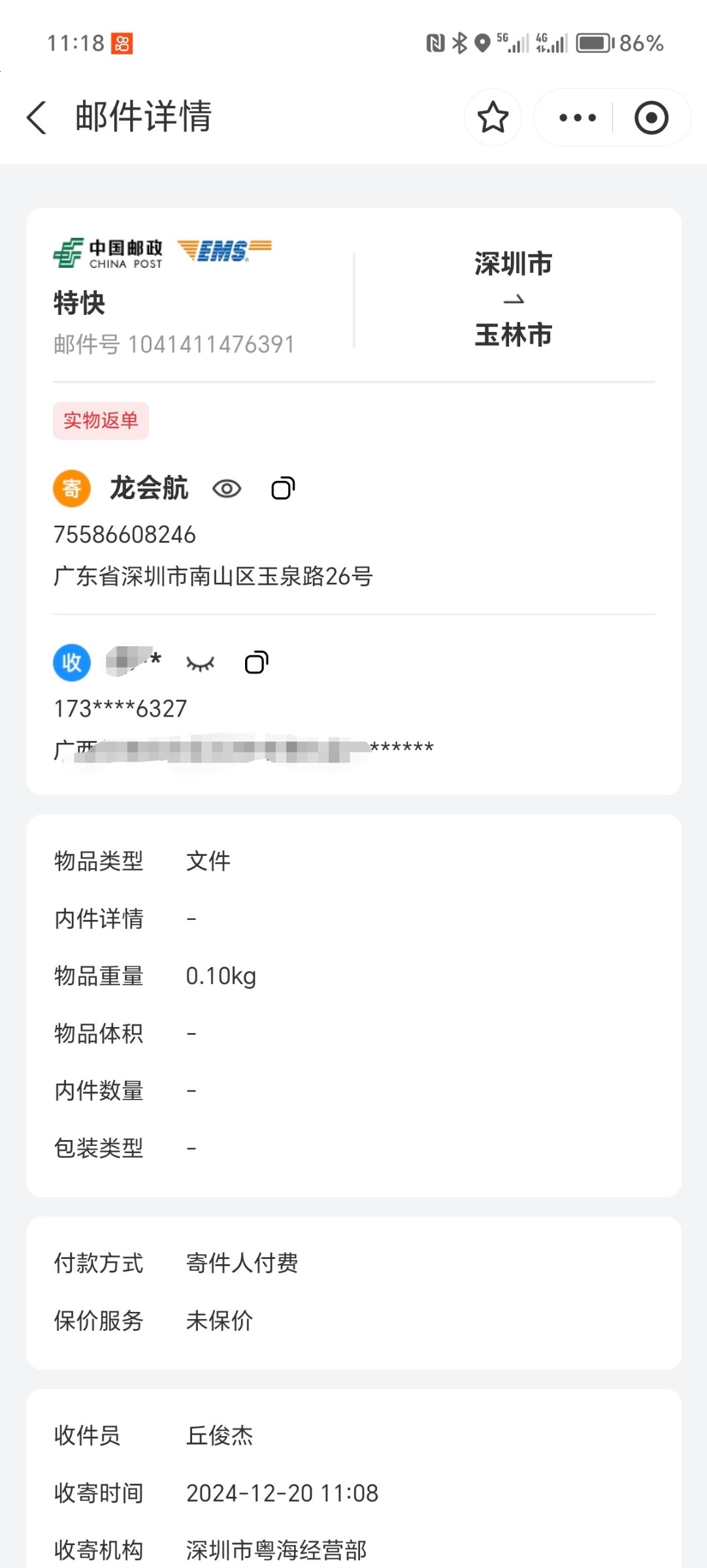
Task: Open the three-dot more menu
Action: point(577,118)
